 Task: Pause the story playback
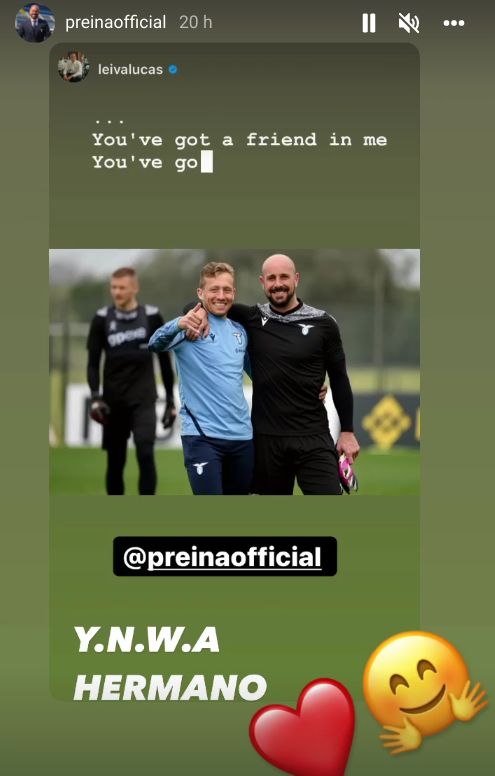(x=369, y=23)
